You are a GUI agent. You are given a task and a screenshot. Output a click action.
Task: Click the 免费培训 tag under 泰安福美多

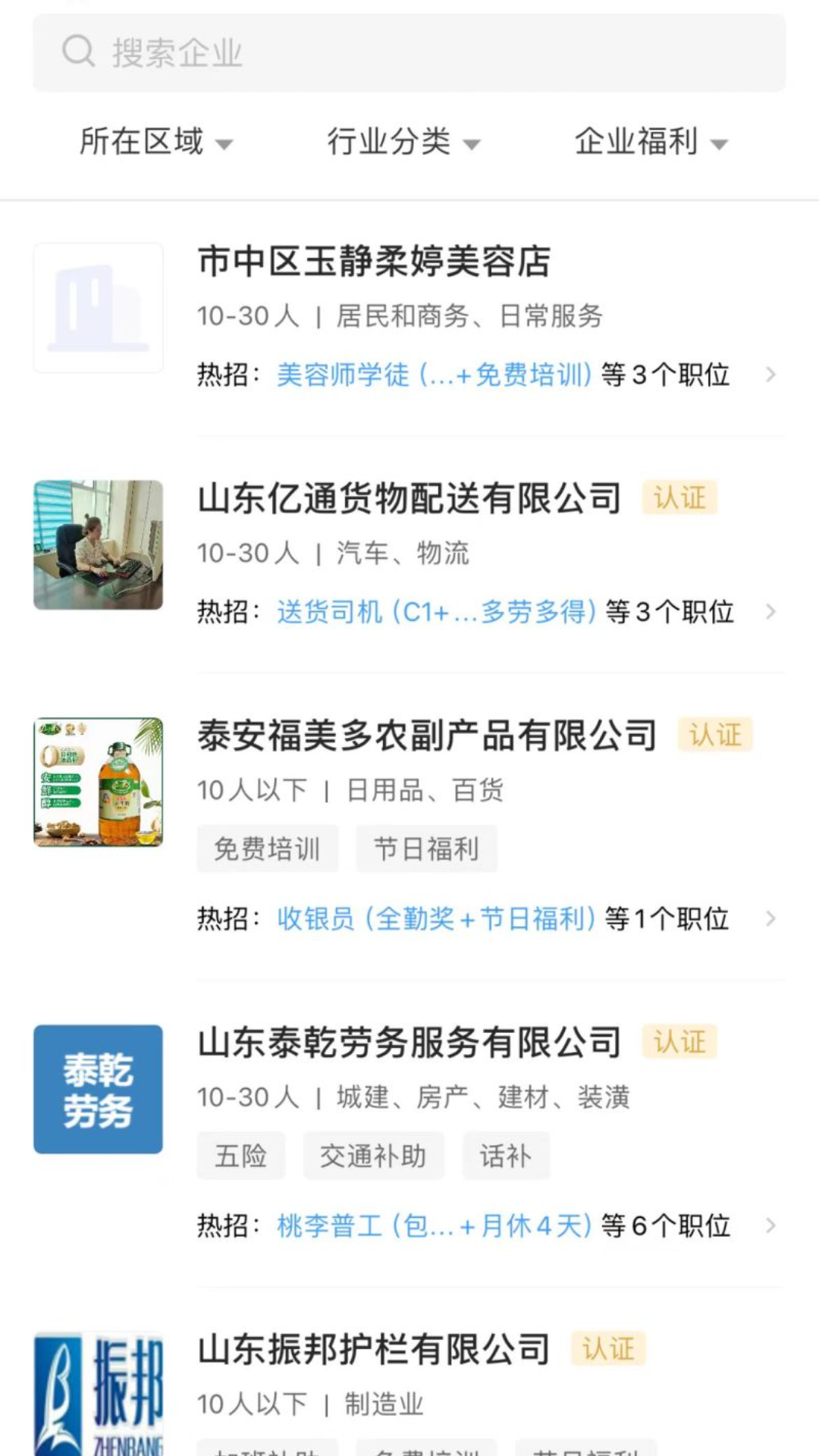(267, 849)
